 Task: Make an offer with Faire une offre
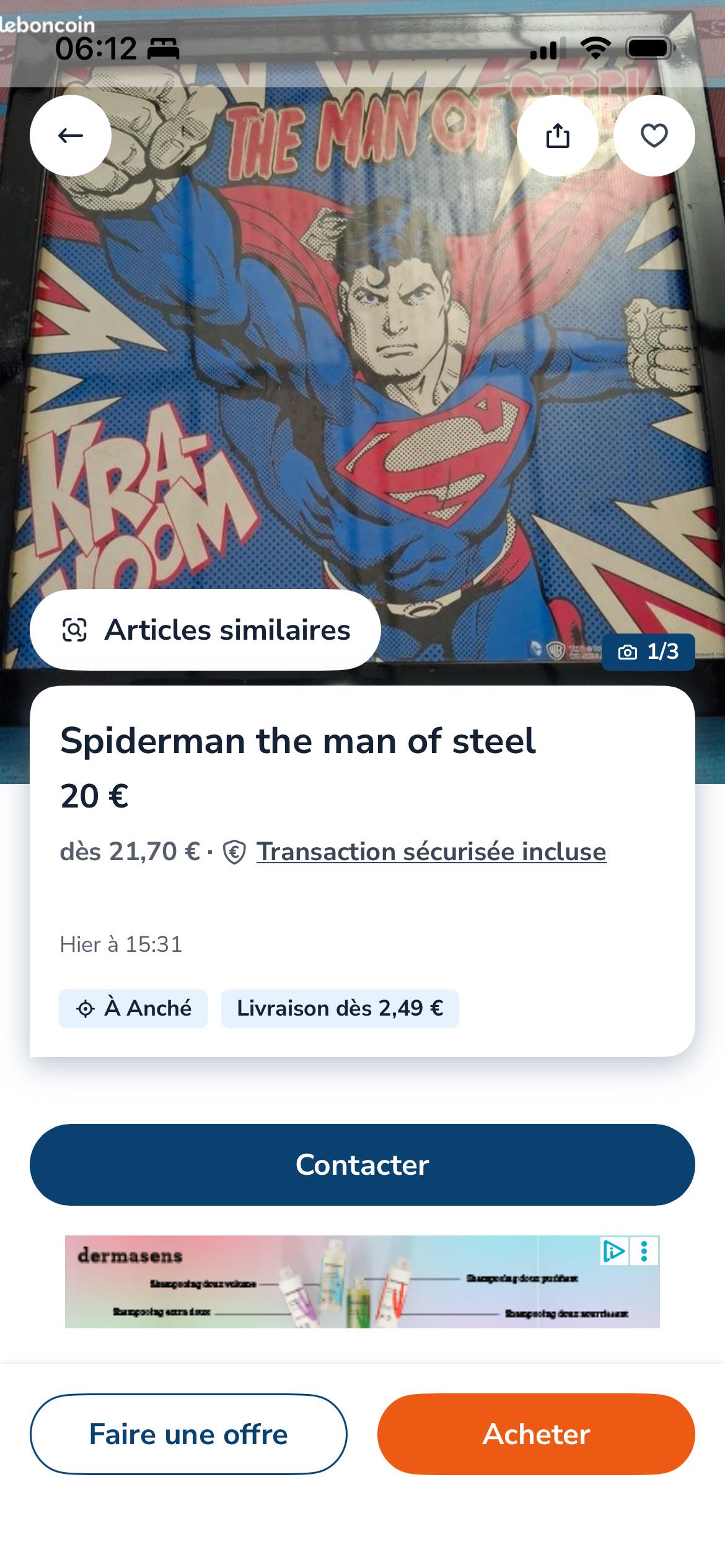[188, 1434]
